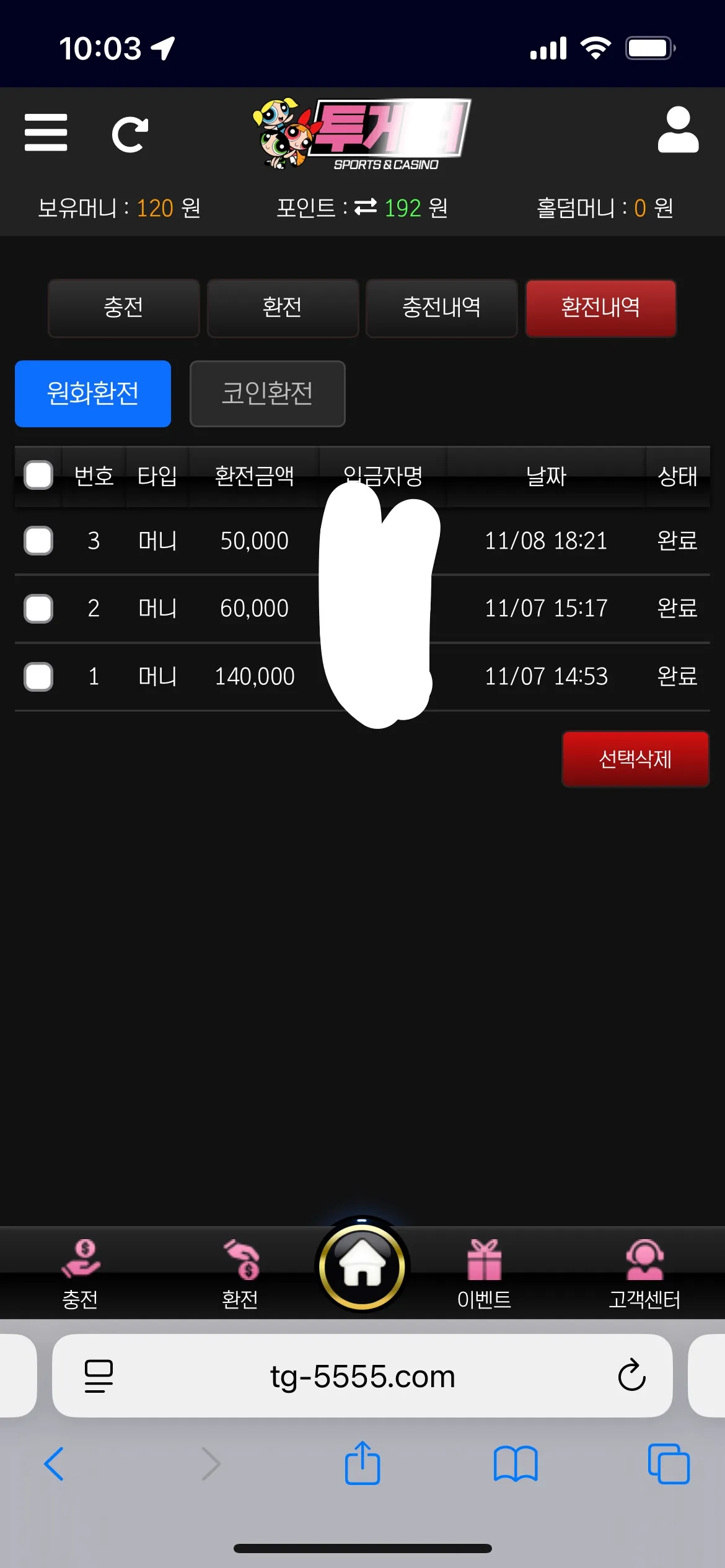Open the hamburger menu
The image size is (725, 1568).
pyautogui.click(x=46, y=132)
